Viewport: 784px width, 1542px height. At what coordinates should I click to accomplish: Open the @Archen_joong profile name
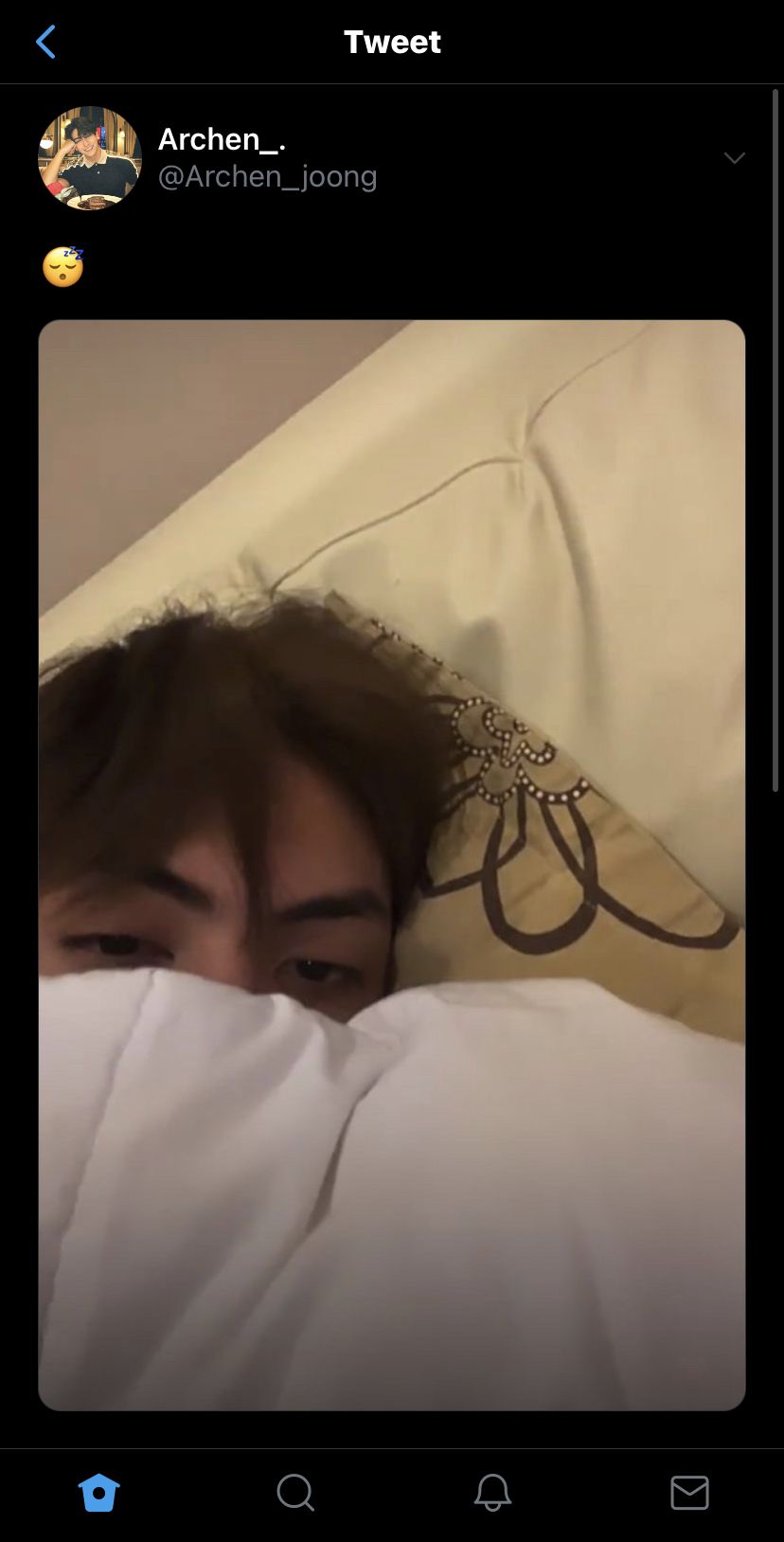[267, 176]
